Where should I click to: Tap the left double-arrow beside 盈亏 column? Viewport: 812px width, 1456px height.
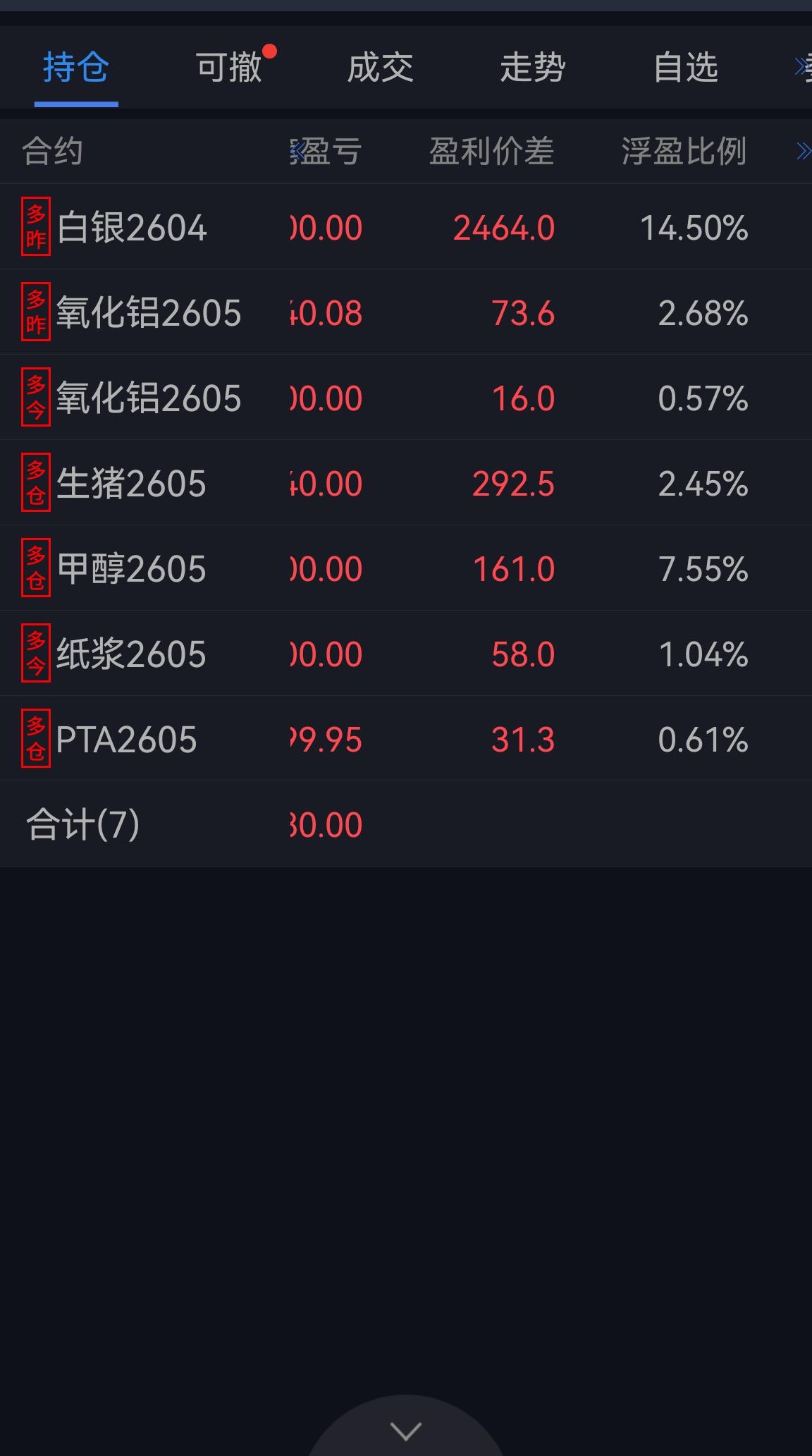click(x=298, y=151)
